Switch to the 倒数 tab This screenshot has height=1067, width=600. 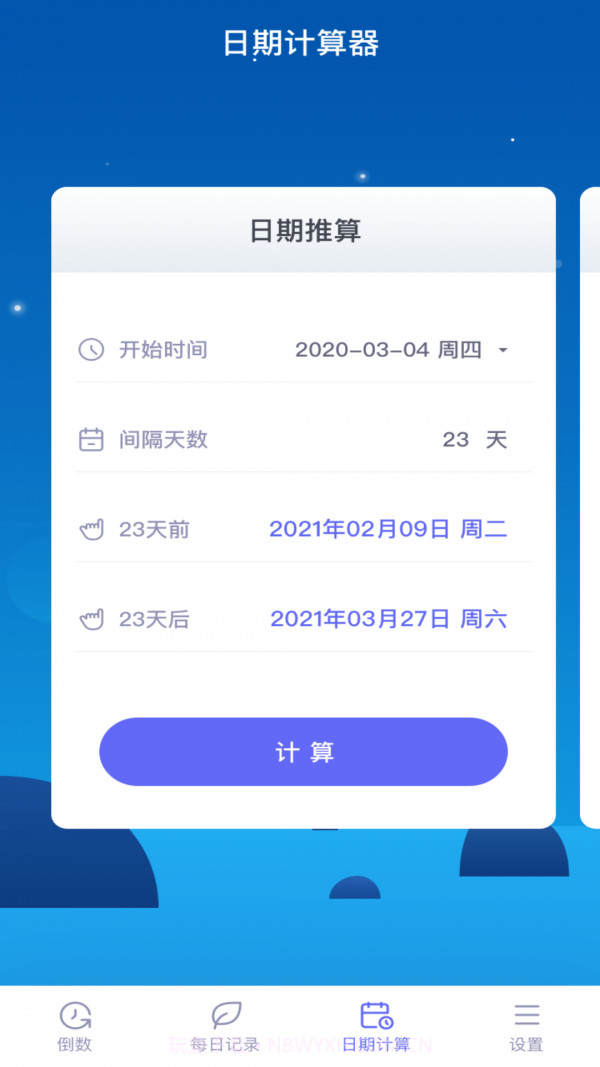pyautogui.click(x=75, y=1026)
